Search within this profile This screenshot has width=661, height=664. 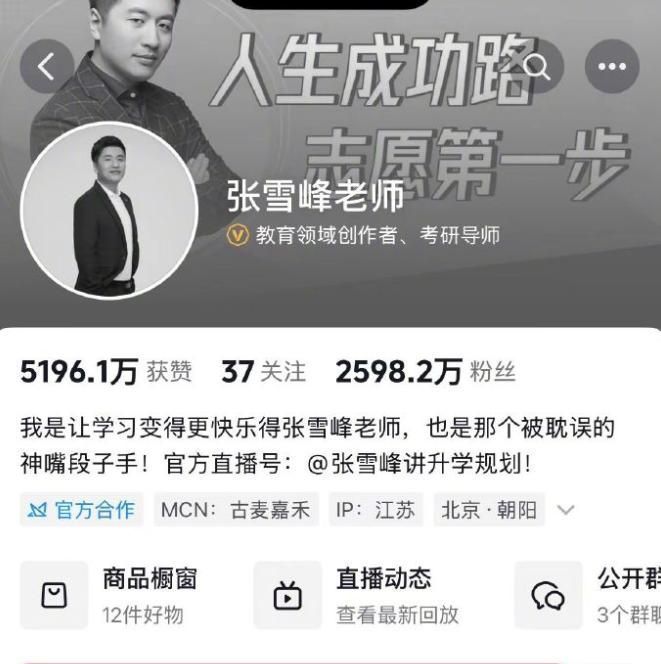[537, 67]
